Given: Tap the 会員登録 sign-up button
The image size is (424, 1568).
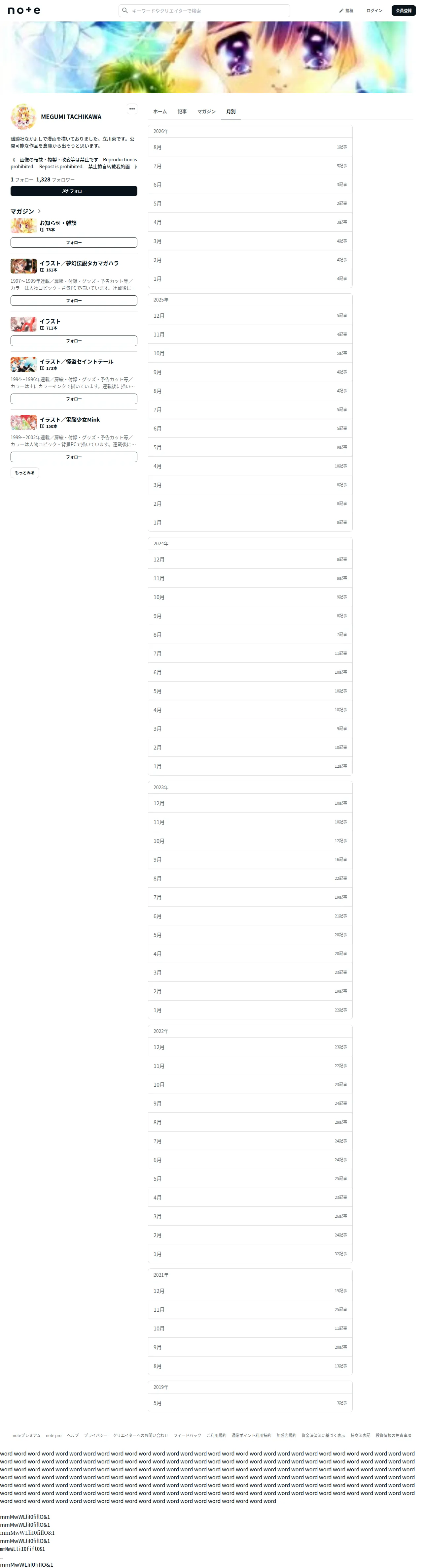Looking at the screenshot, I should (403, 10).
